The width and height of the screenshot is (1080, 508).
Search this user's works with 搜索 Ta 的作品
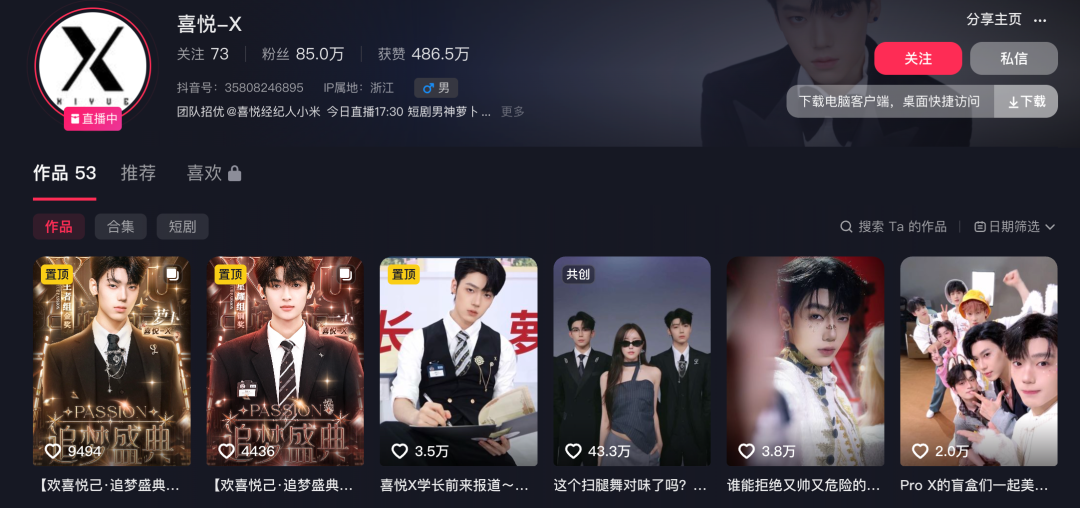click(893, 227)
